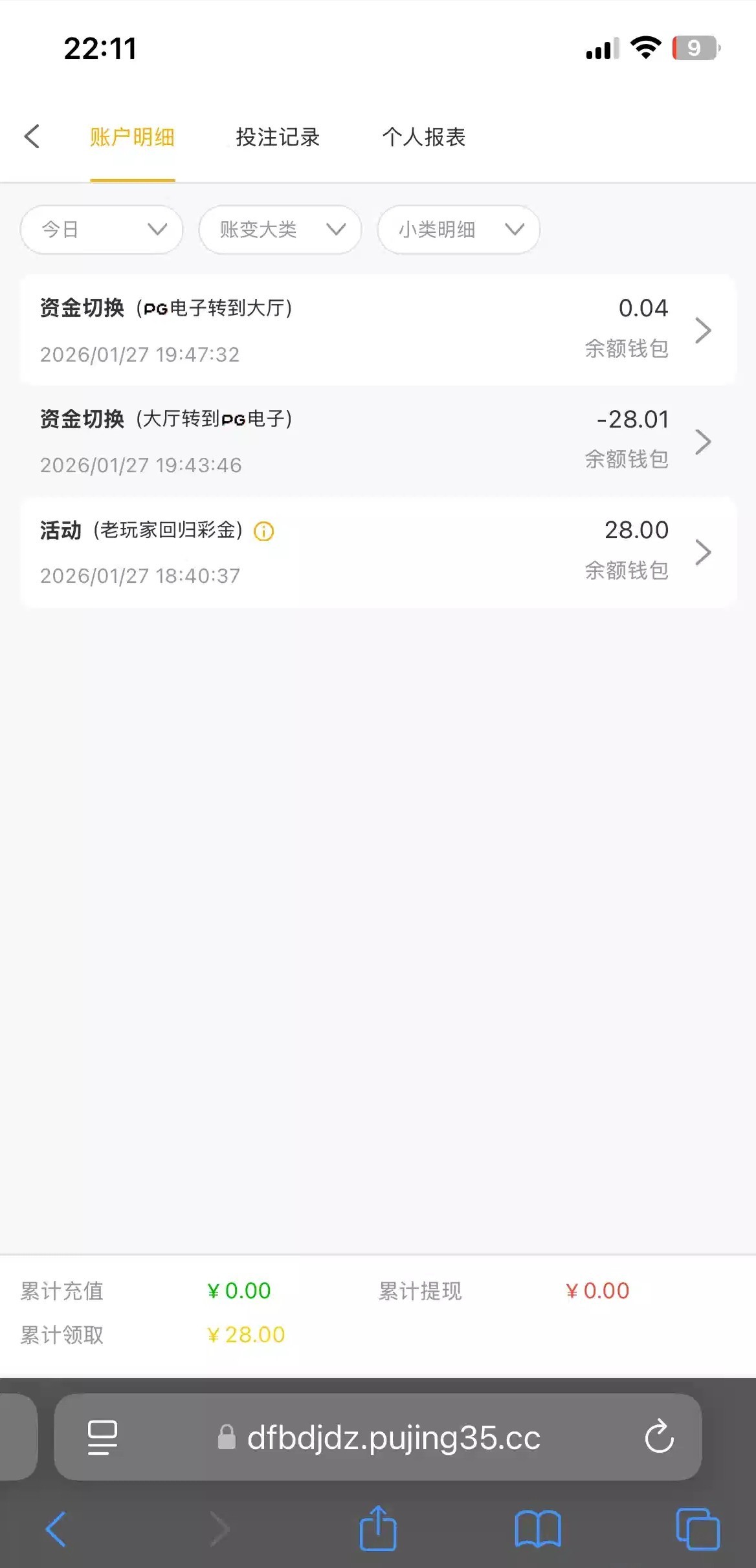
Task: Switch to the 个人报表 tab
Action: (x=424, y=137)
